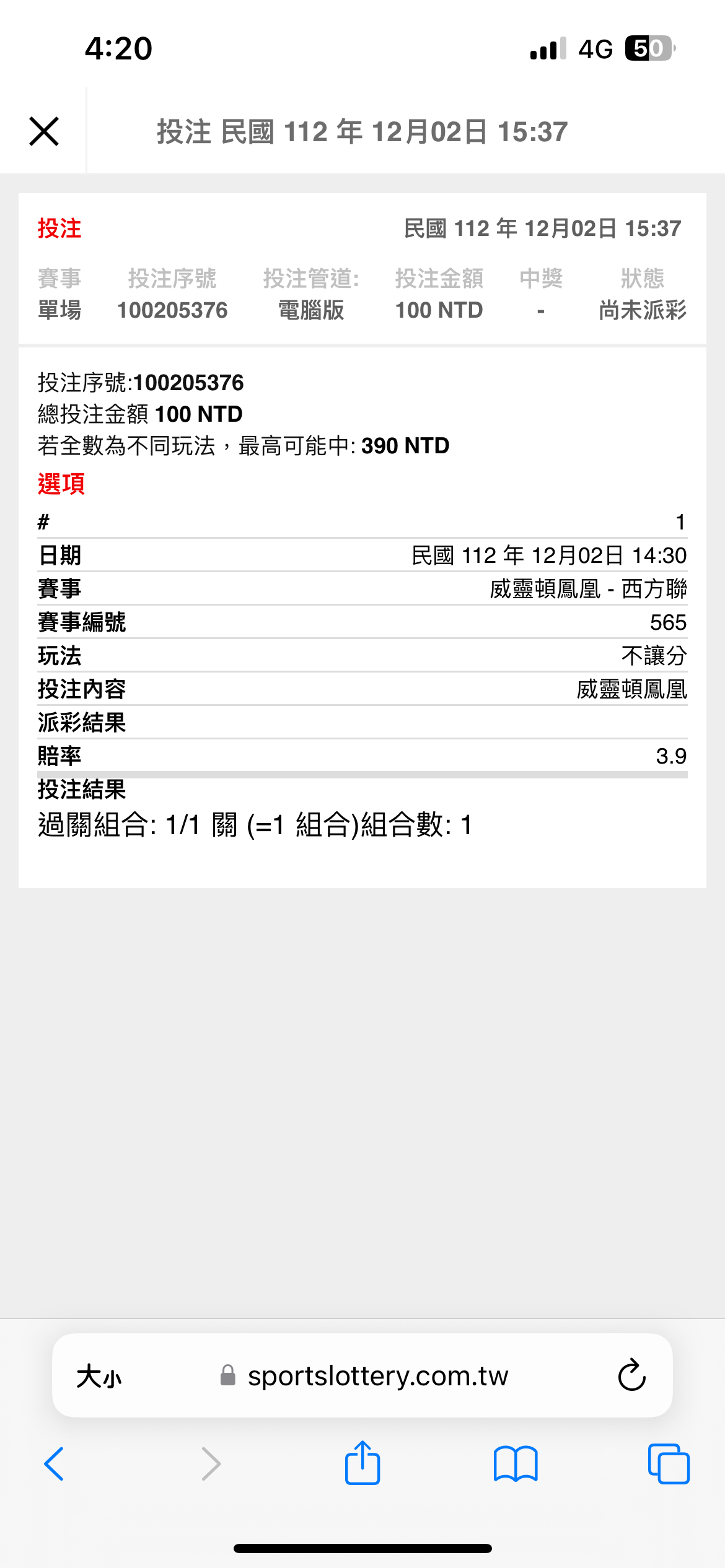The image size is (725, 1568).
Task: Go back to the previous page
Action: point(54,1464)
